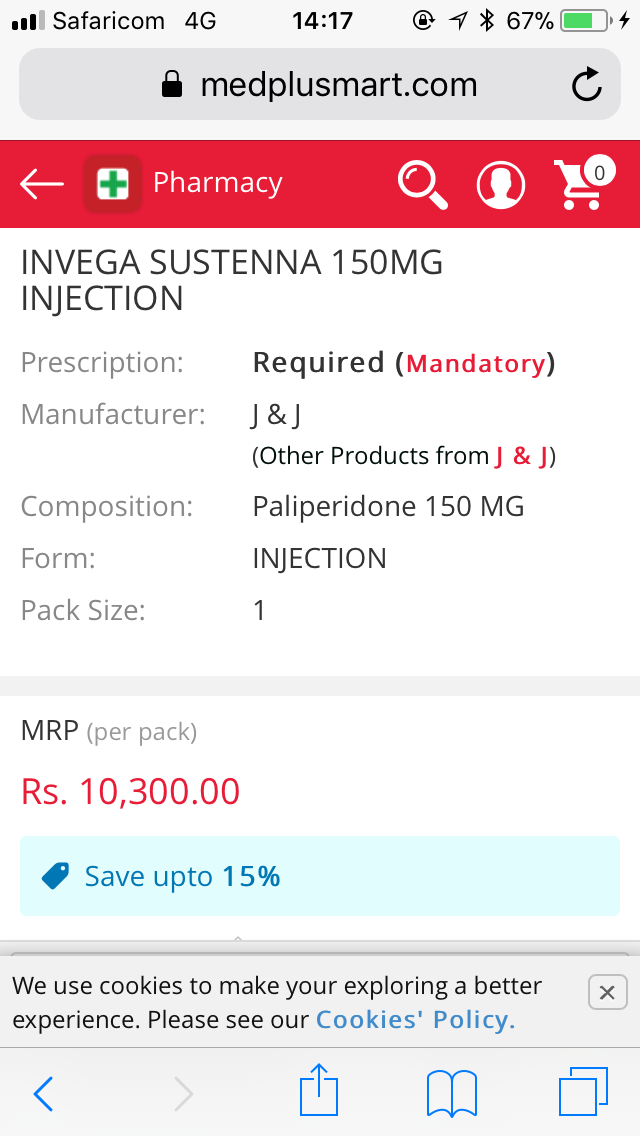Image resolution: width=640 pixels, height=1136 pixels.
Task: View the shopping cart
Action: click(x=582, y=183)
